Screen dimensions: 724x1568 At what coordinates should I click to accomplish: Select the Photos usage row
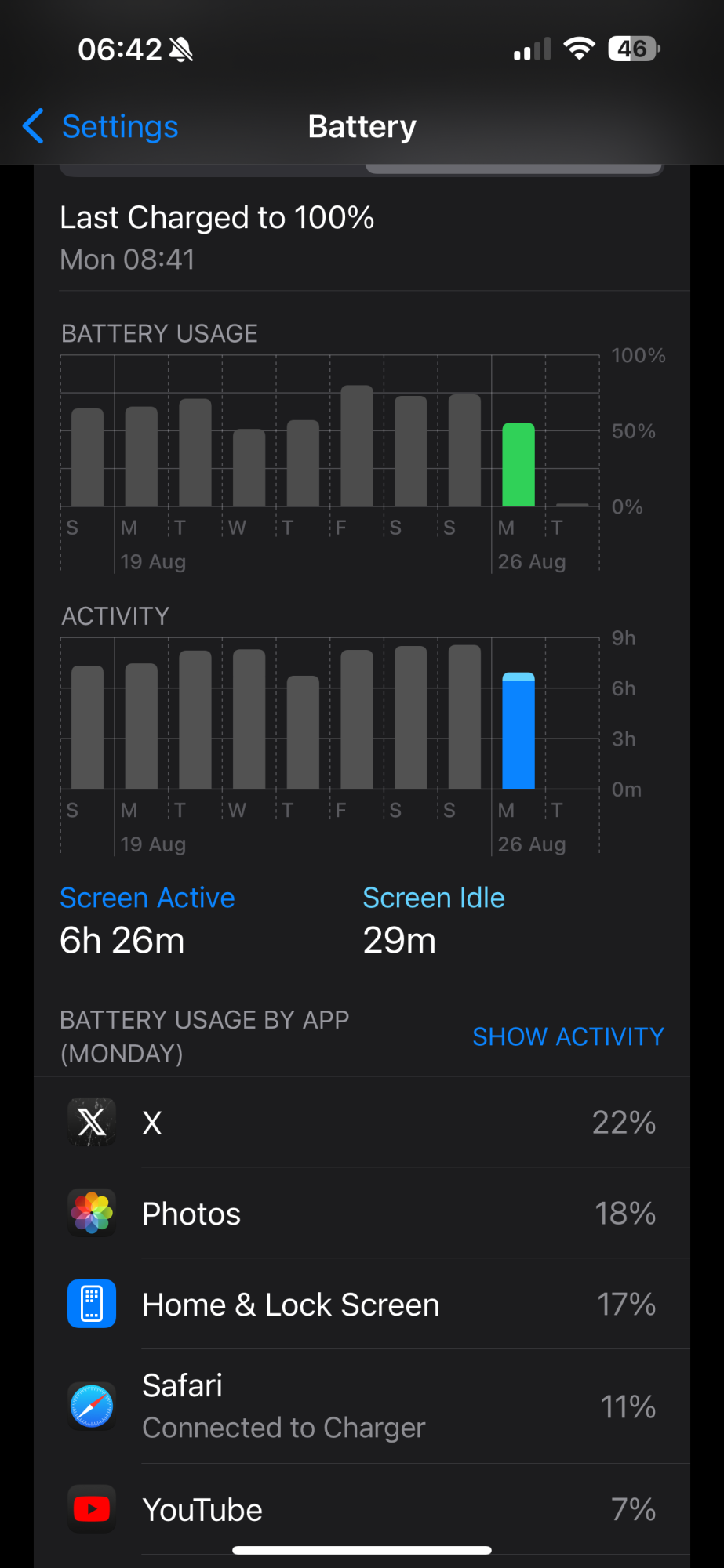tap(362, 1214)
